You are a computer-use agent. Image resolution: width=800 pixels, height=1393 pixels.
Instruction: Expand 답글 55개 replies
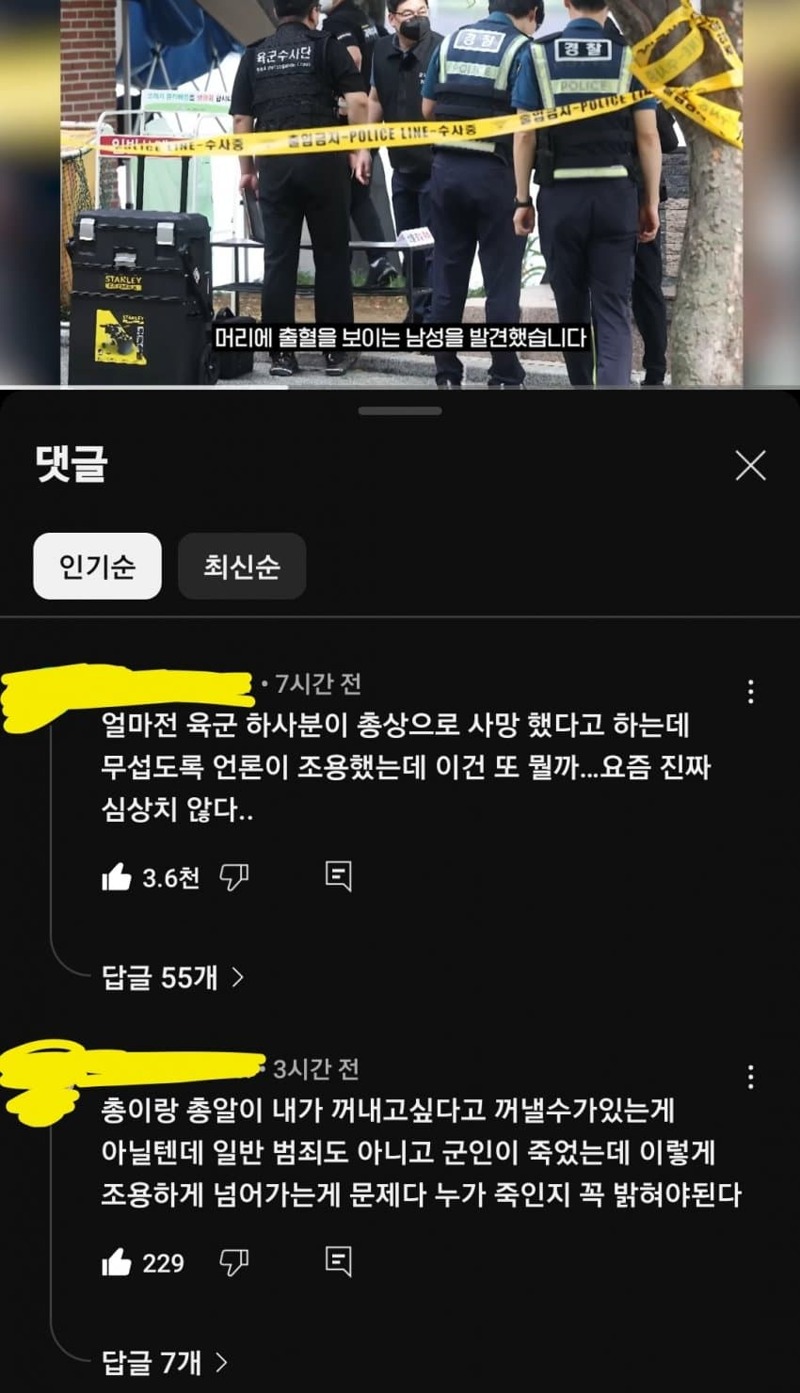tap(173, 977)
